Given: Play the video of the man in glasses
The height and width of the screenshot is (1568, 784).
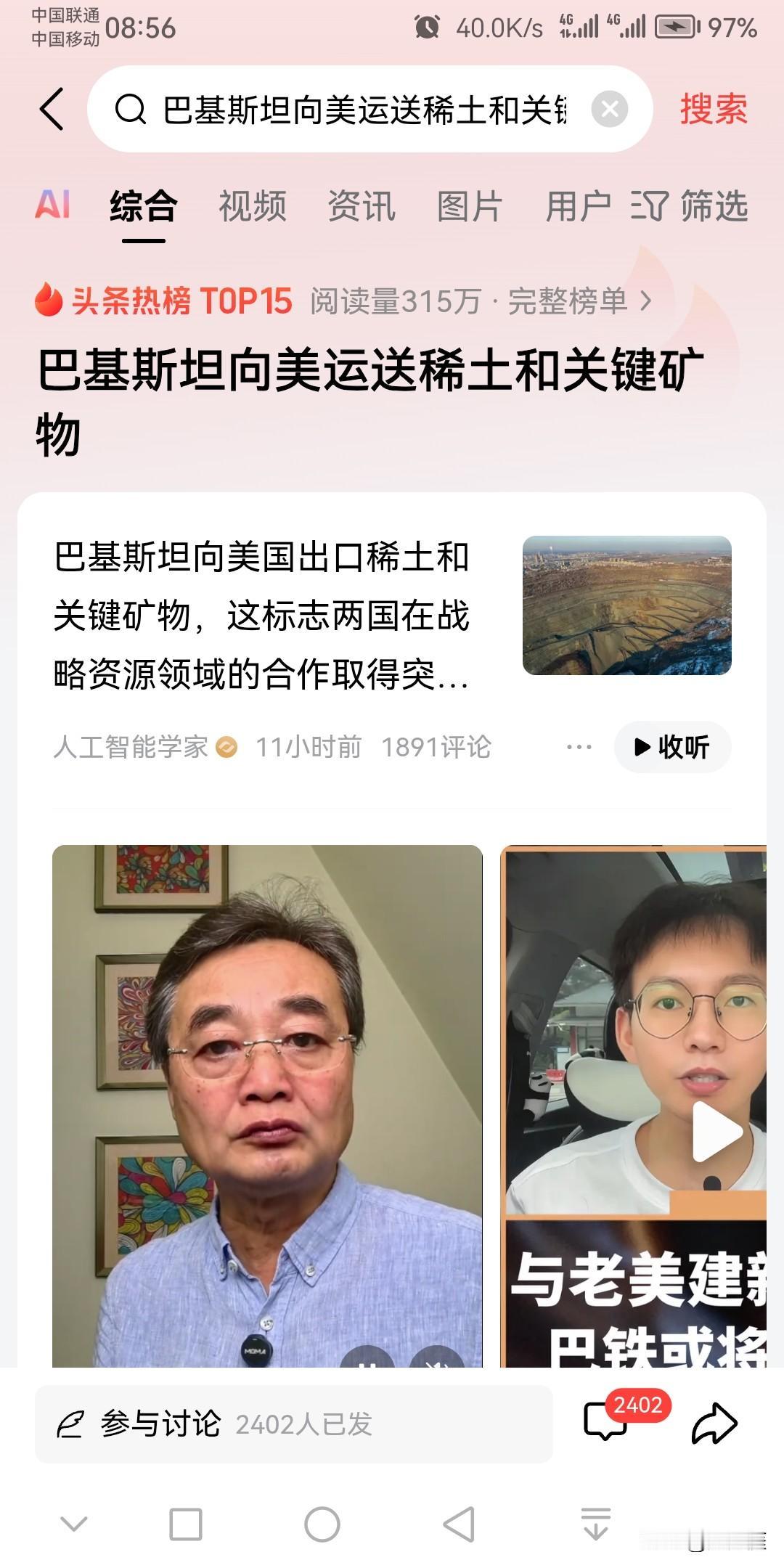Looking at the screenshot, I should tap(716, 1131).
